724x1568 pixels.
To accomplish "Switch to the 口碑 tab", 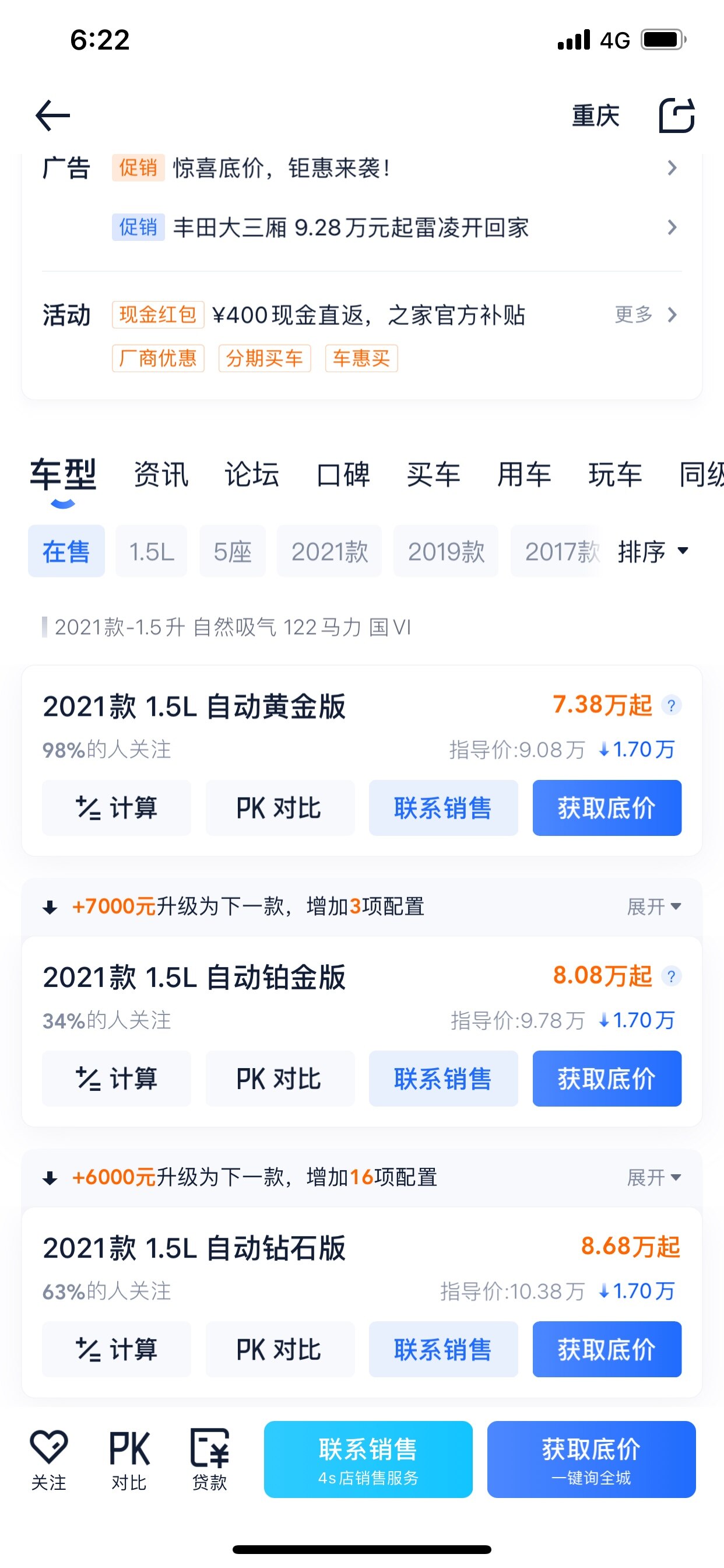I will (x=343, y=474).
